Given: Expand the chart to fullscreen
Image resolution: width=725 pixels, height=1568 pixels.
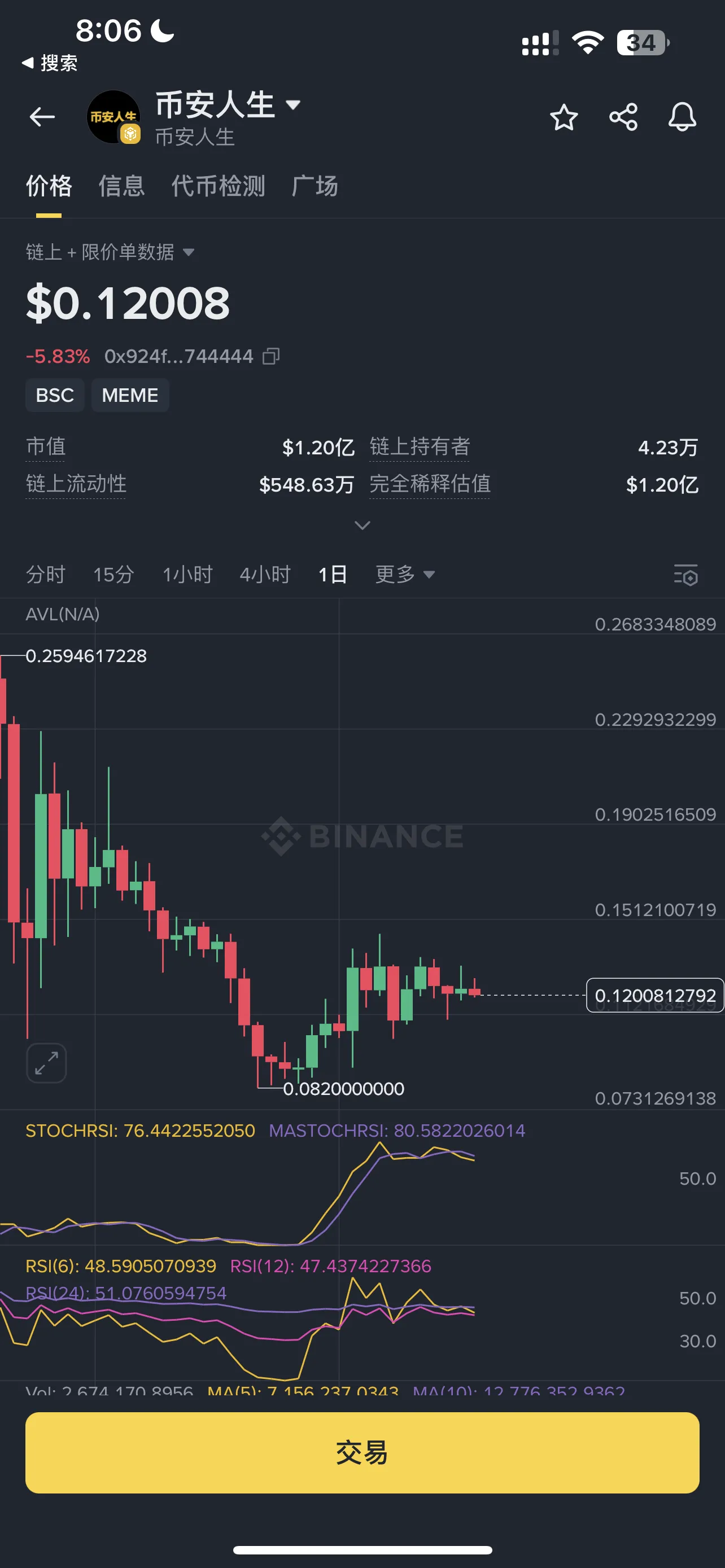Looking at the screenshot, I should [x=46, y=1063].
